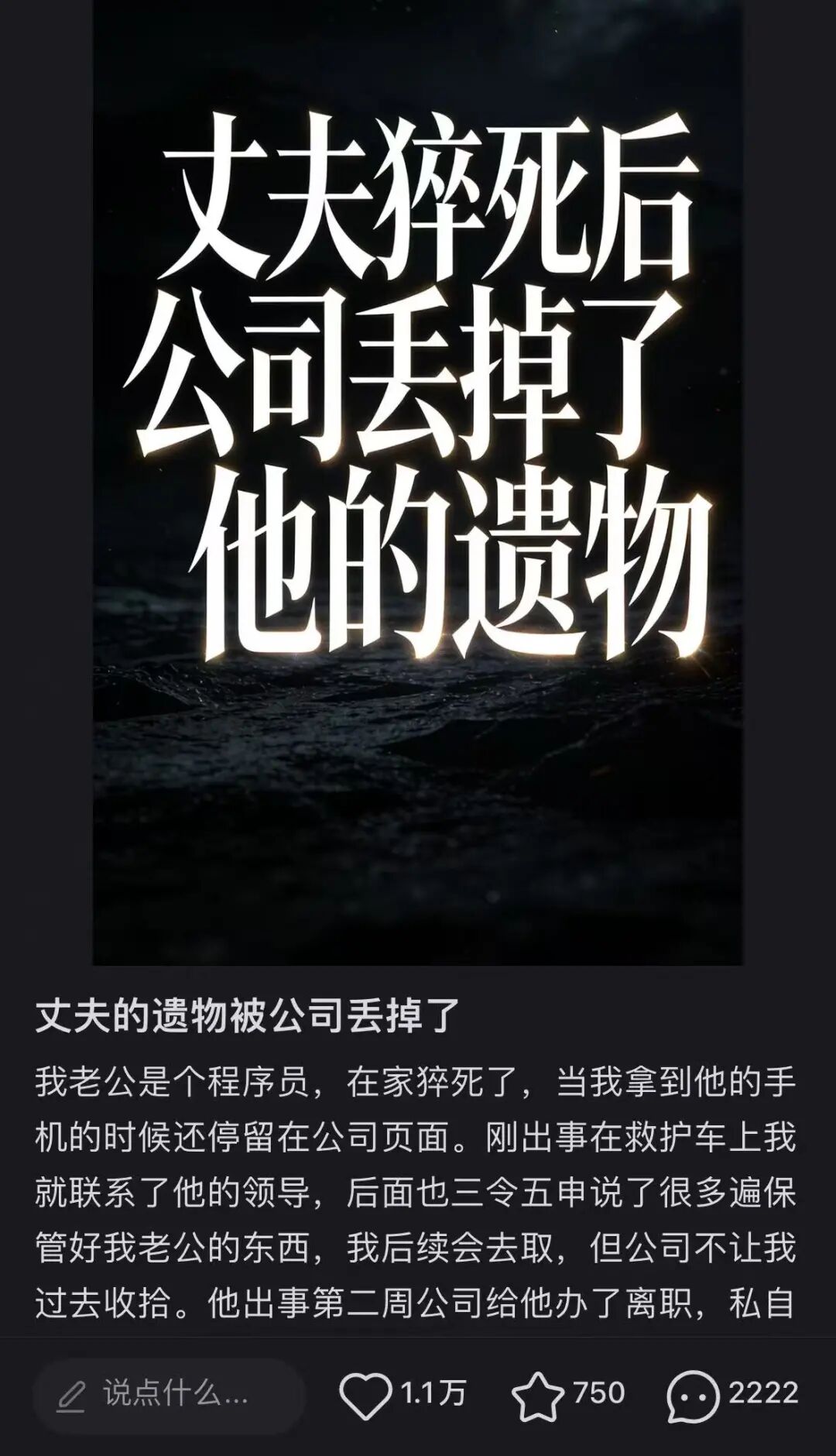836x1456 pixels.
Task: Tap the 说点什么 comment input field
Action: coord(169,1395)
